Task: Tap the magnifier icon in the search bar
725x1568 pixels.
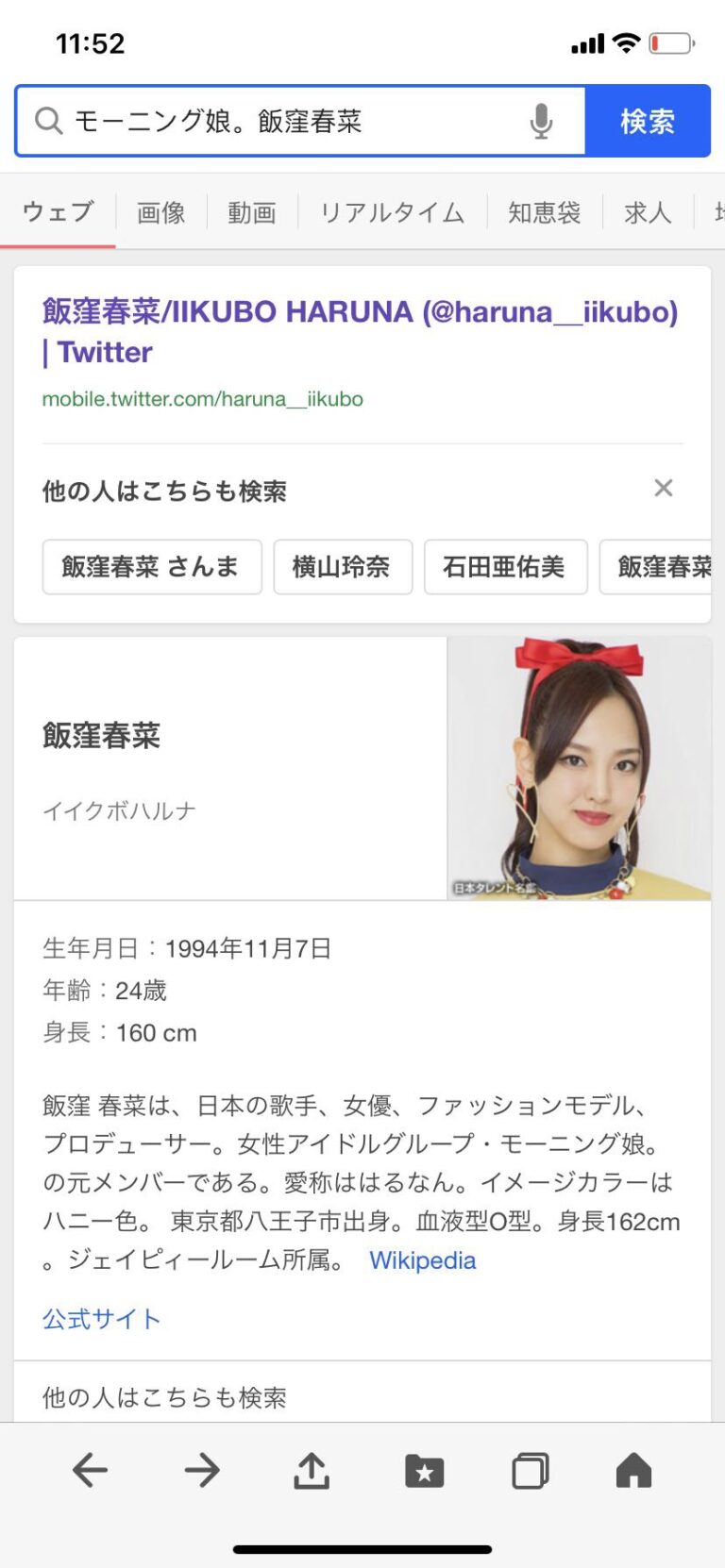Action: coord(49,121)
